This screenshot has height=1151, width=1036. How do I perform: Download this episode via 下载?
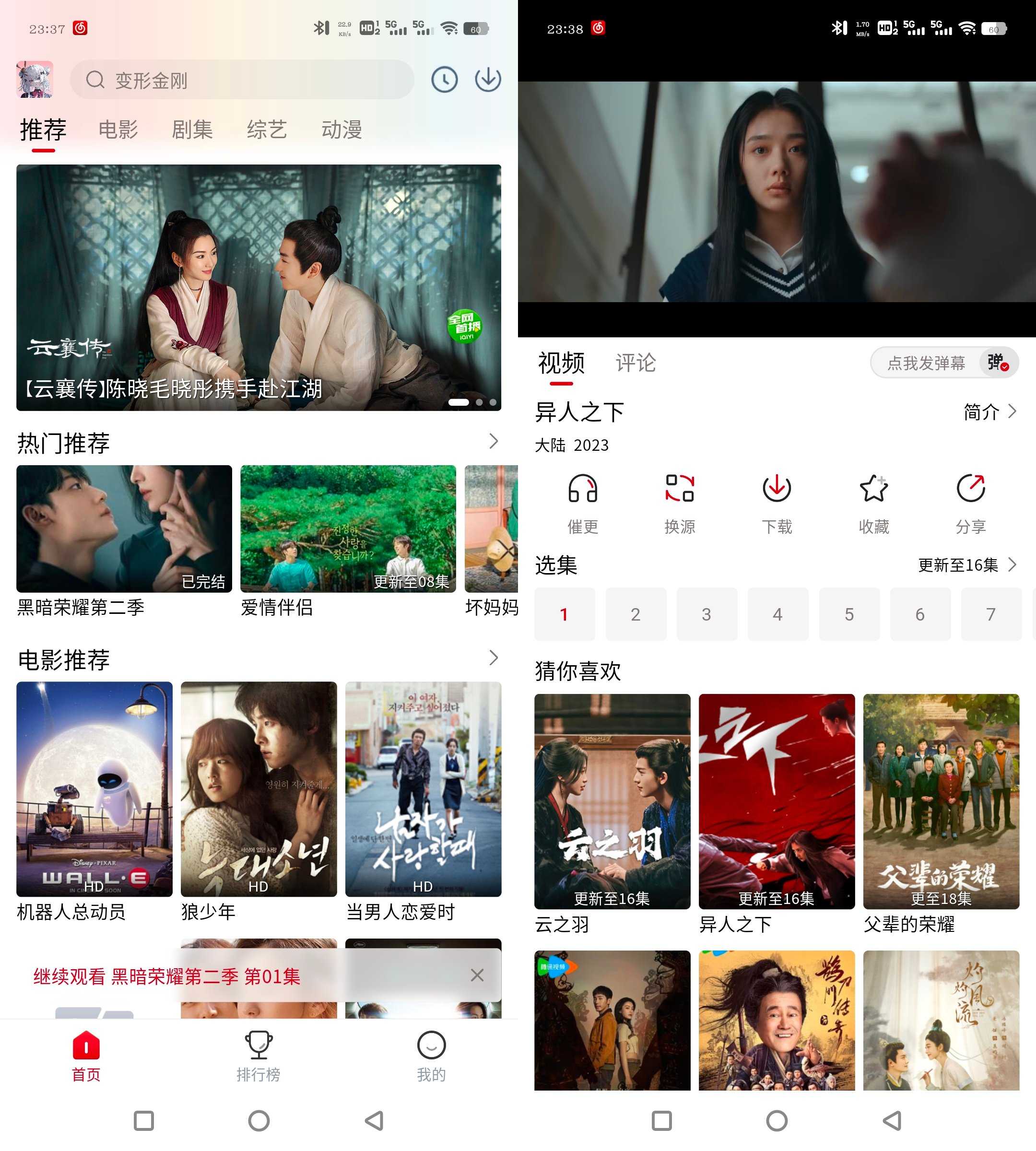[x=777, y=502]
